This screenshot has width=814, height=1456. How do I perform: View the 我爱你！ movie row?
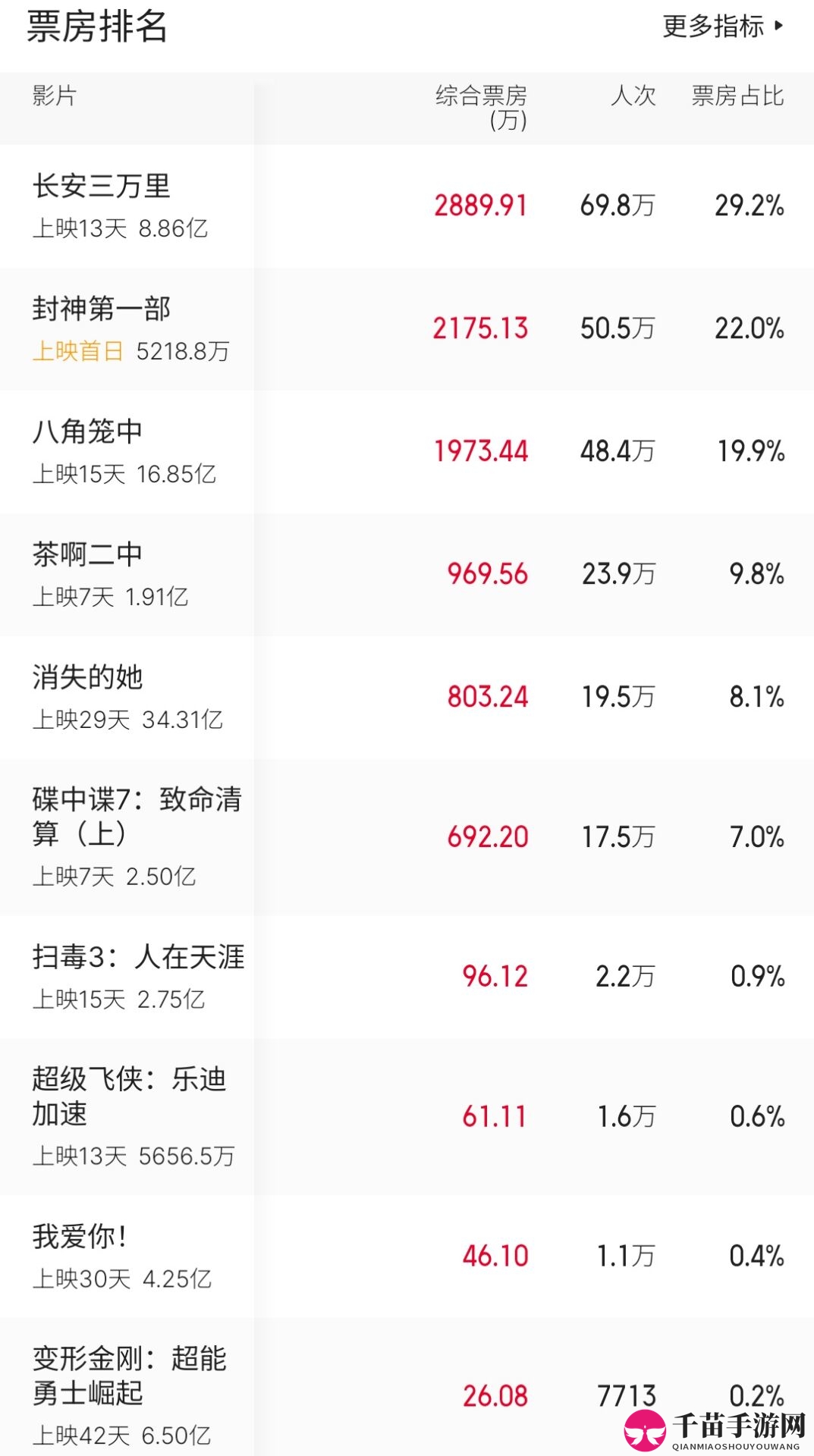coord(407,1257)
